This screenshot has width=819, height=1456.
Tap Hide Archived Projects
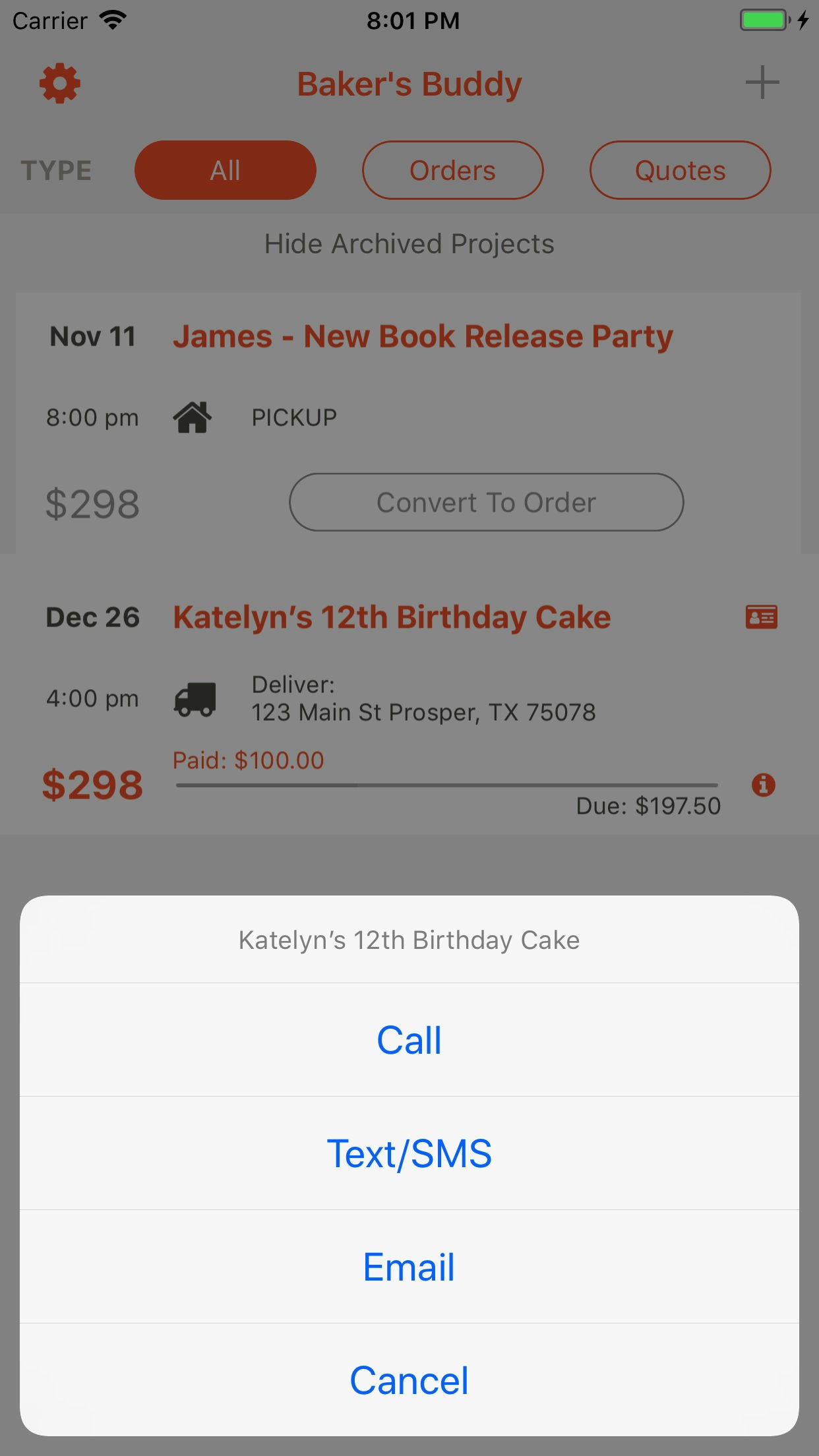[x=409, y=243]
